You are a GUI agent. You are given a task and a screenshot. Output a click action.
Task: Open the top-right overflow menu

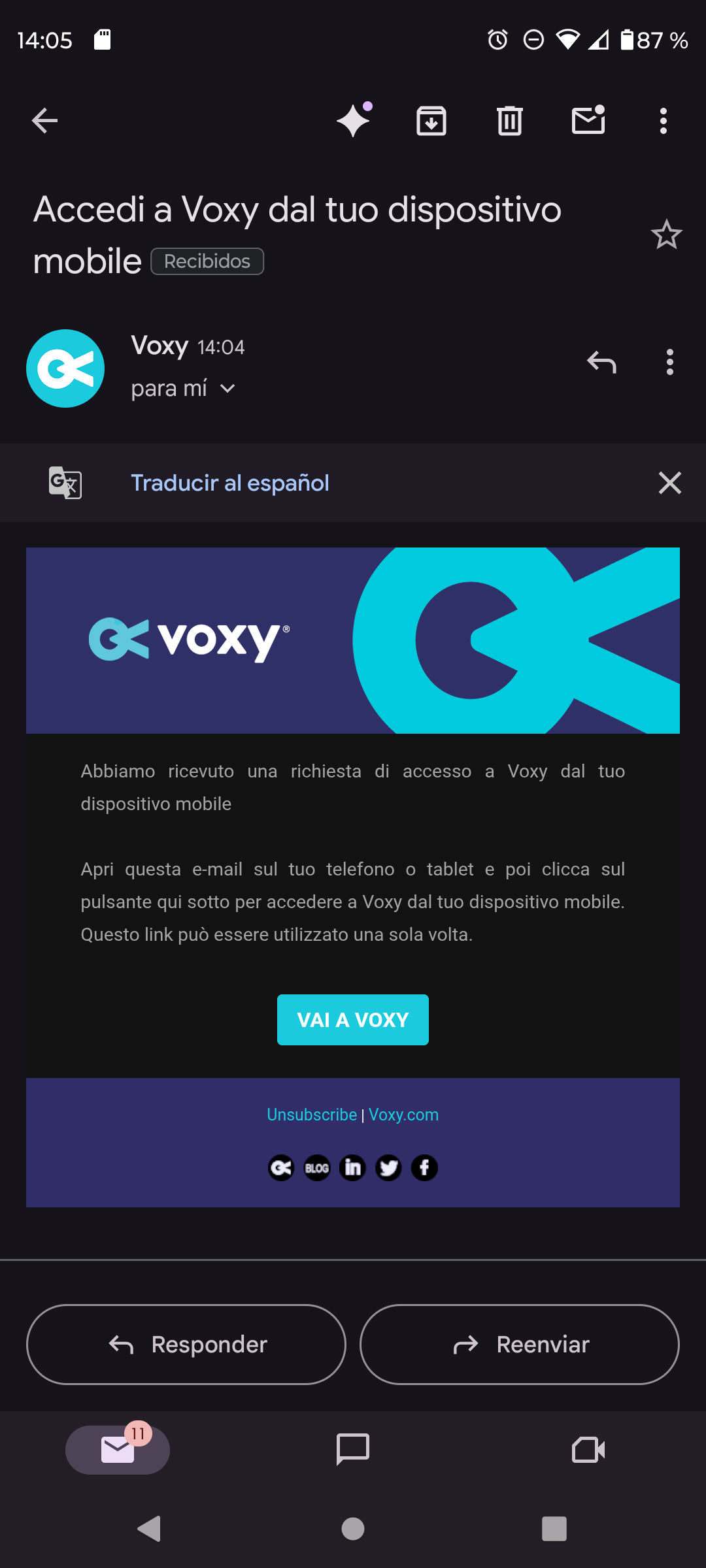tap(662, 120)
